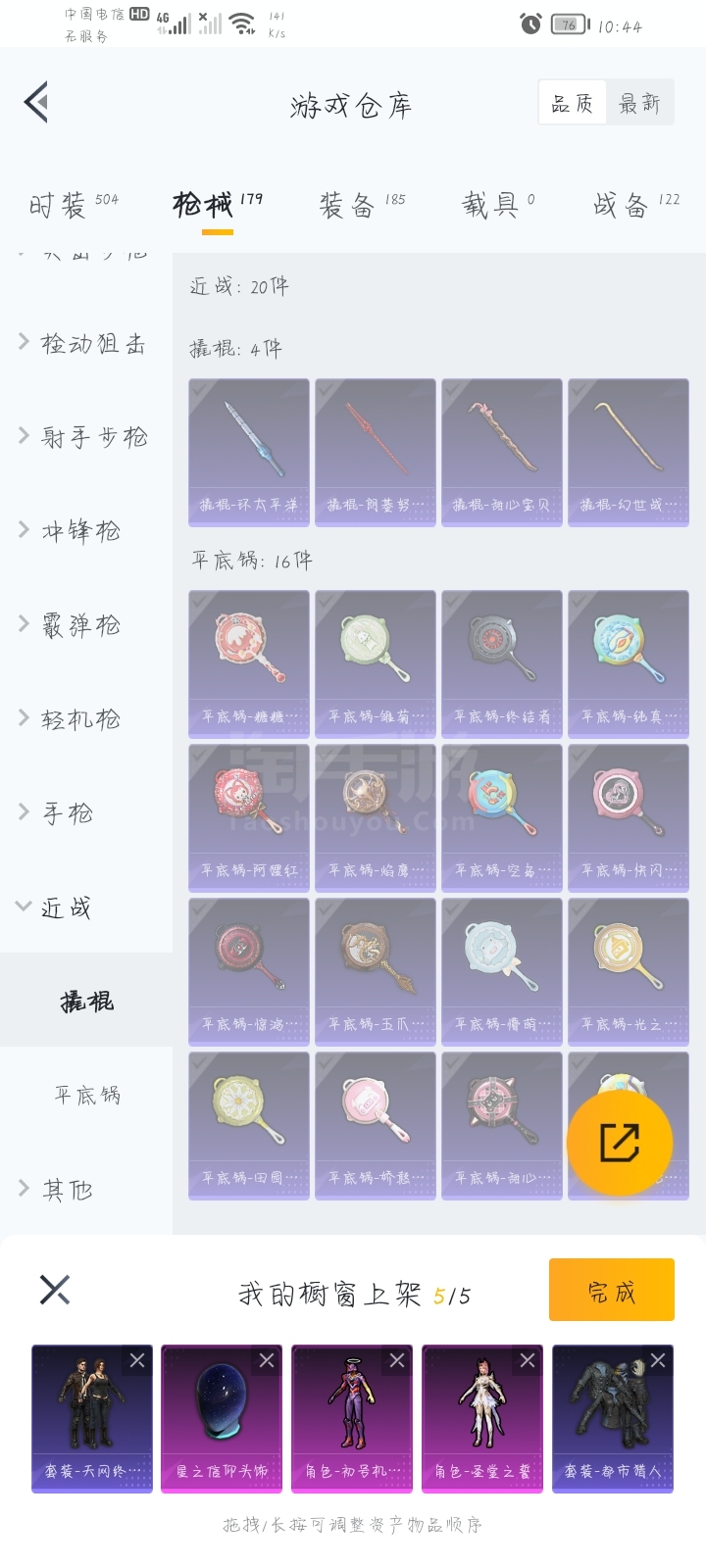
Task: Select the 撬棍-环太平洋 item
Action: pyautogui.click(x=249, y=452)
